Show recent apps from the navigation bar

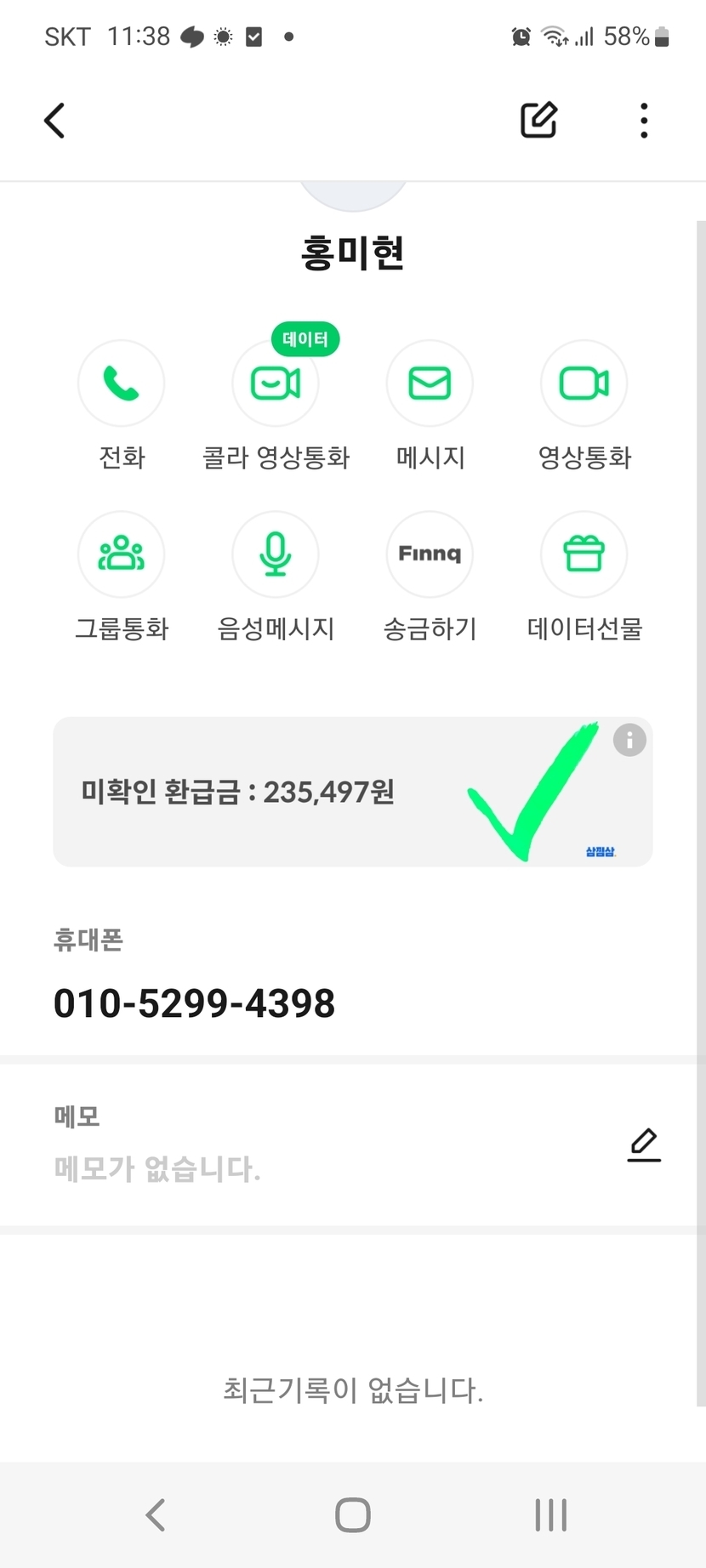(551, 1514)
